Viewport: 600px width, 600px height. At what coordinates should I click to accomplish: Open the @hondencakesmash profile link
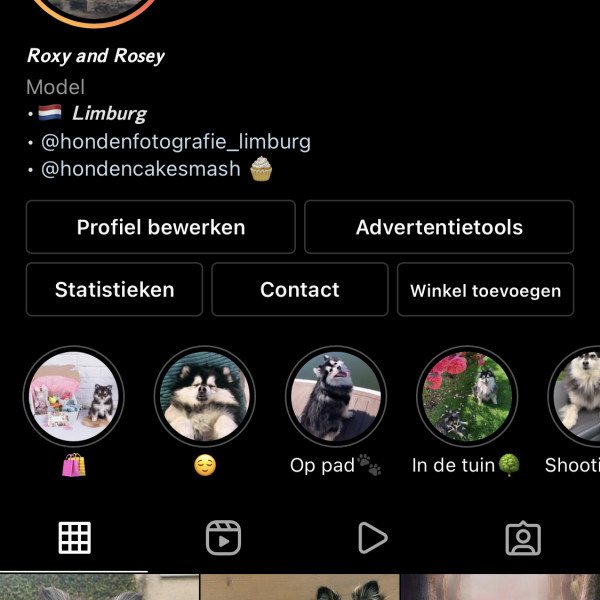point(141,169)
